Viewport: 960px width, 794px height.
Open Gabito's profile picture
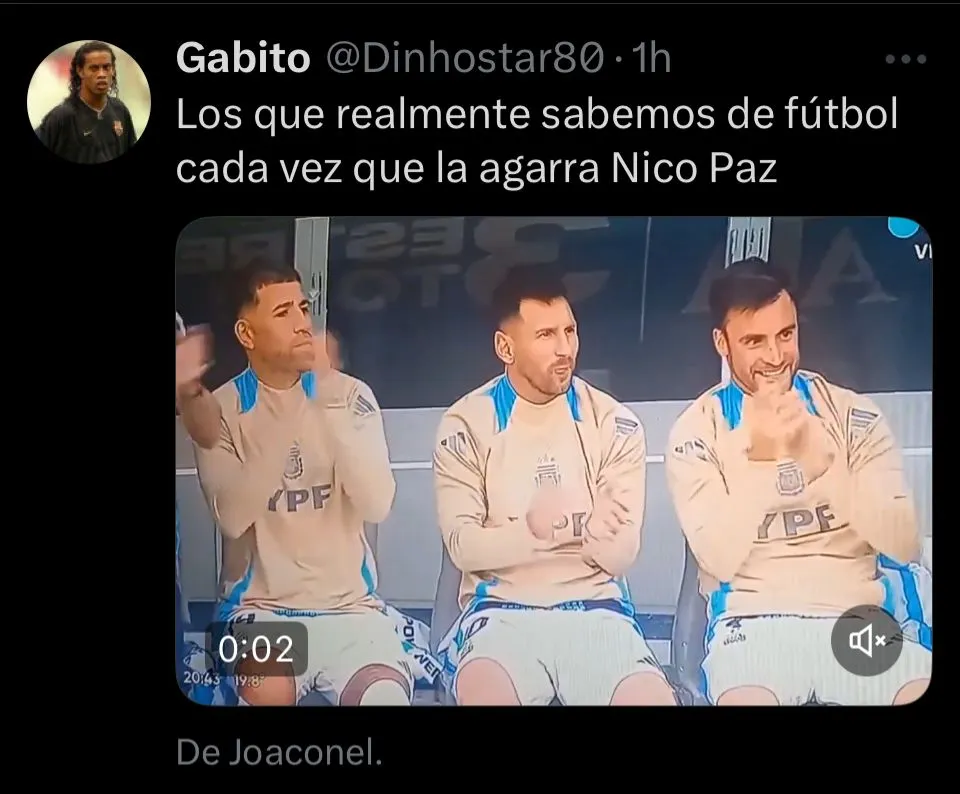pos(88,102)
